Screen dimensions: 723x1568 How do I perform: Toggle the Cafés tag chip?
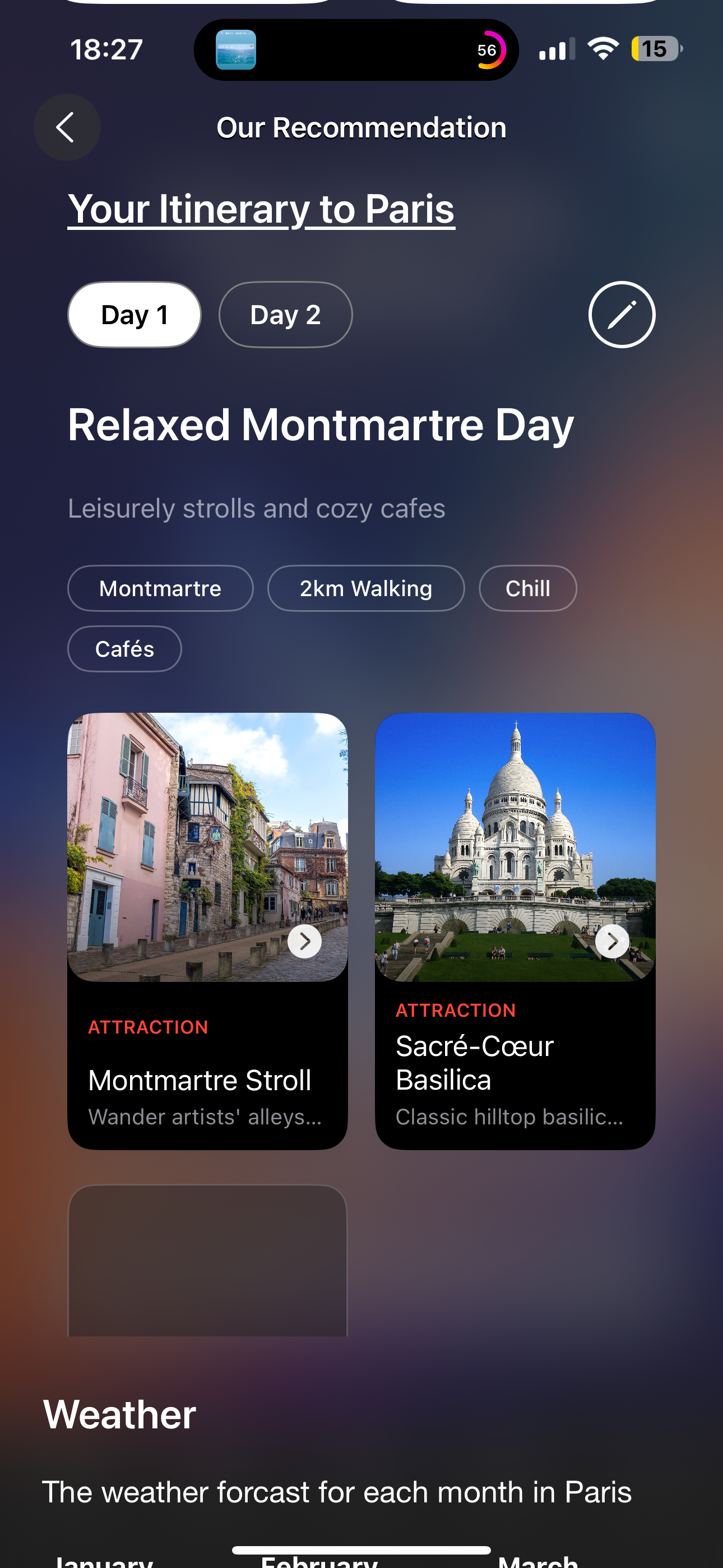(x=124, y=648)
